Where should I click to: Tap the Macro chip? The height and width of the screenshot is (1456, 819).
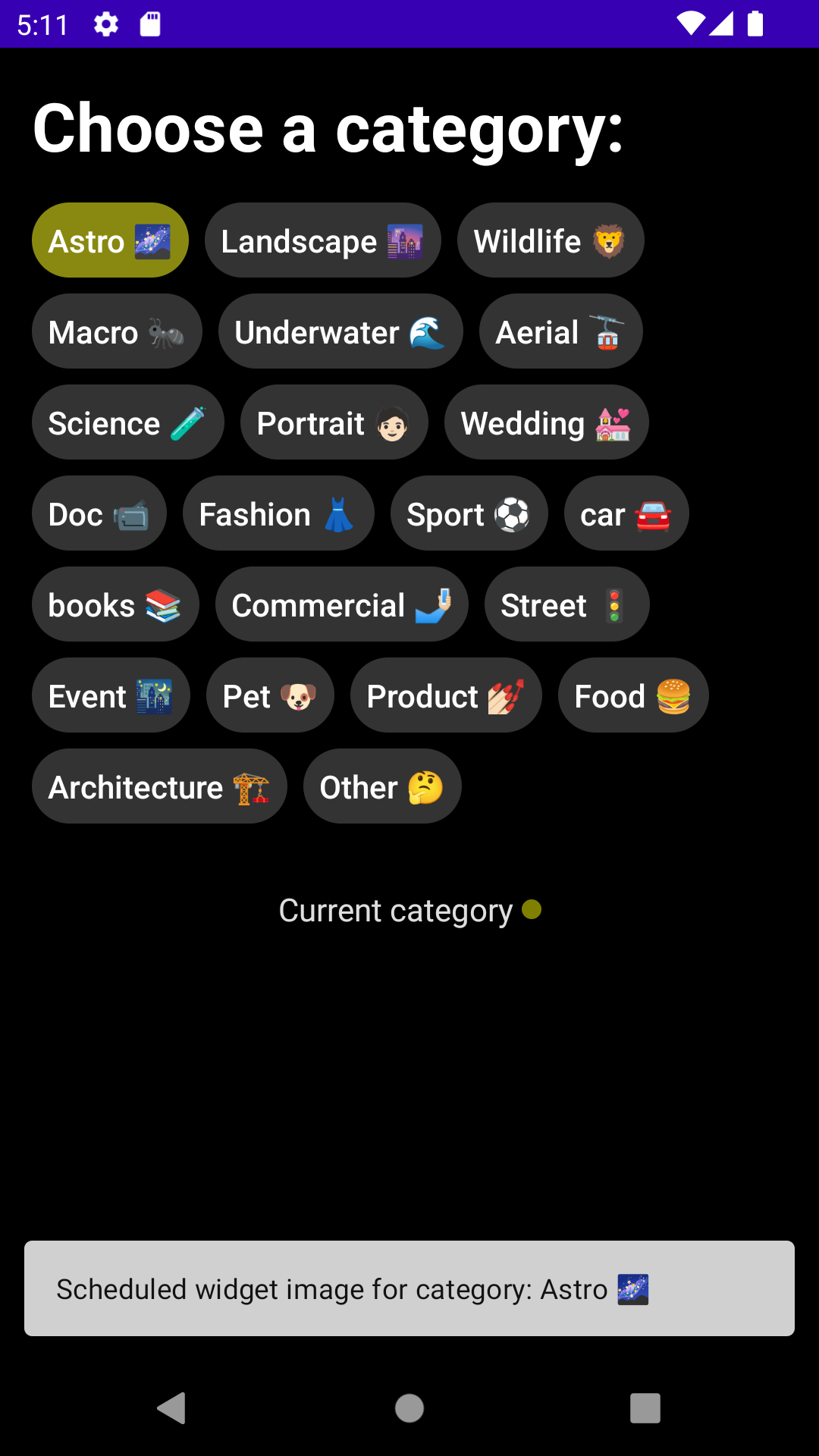(x=117, y=331)
